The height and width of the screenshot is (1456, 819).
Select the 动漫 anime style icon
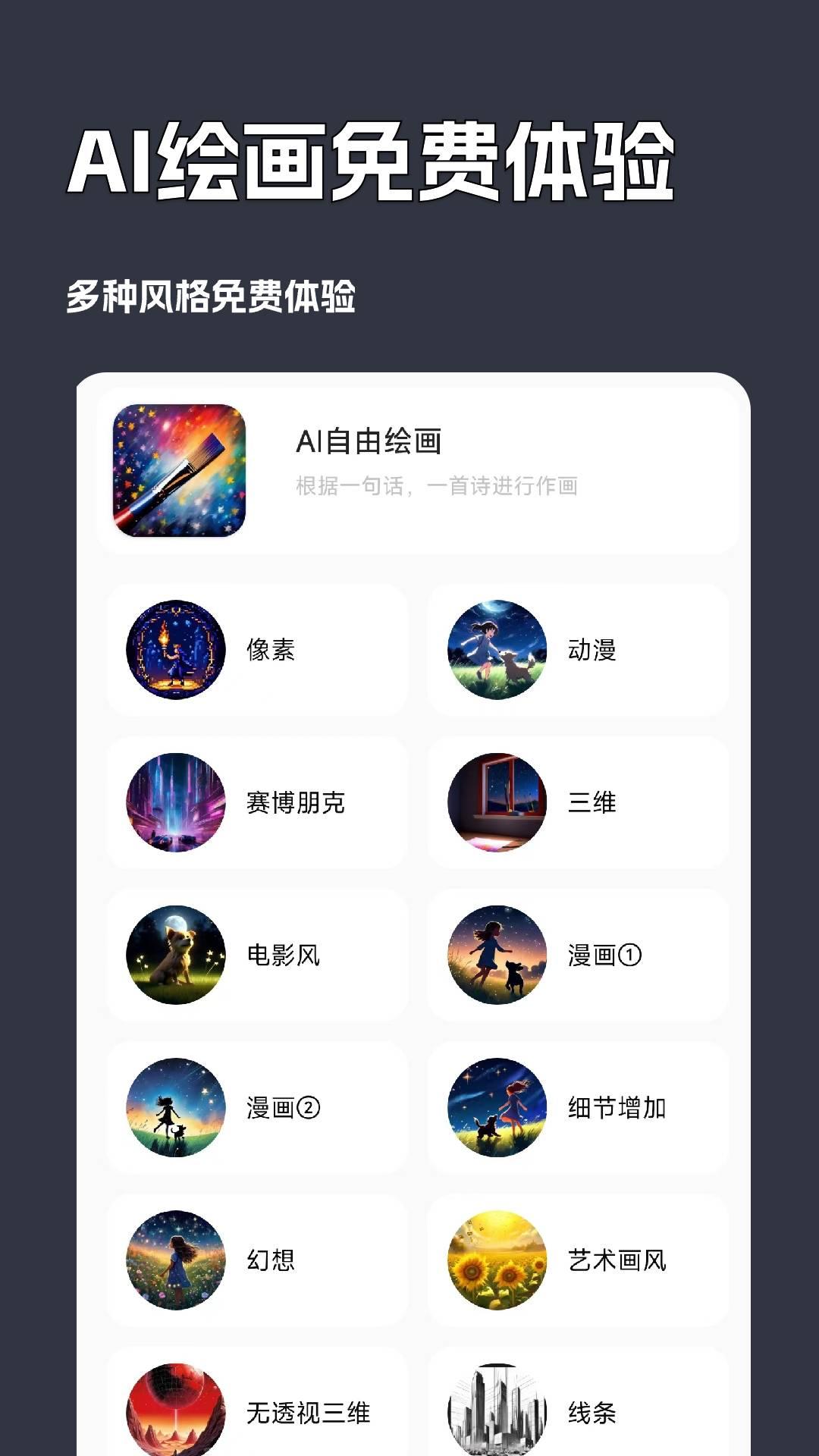click(497, 651)
